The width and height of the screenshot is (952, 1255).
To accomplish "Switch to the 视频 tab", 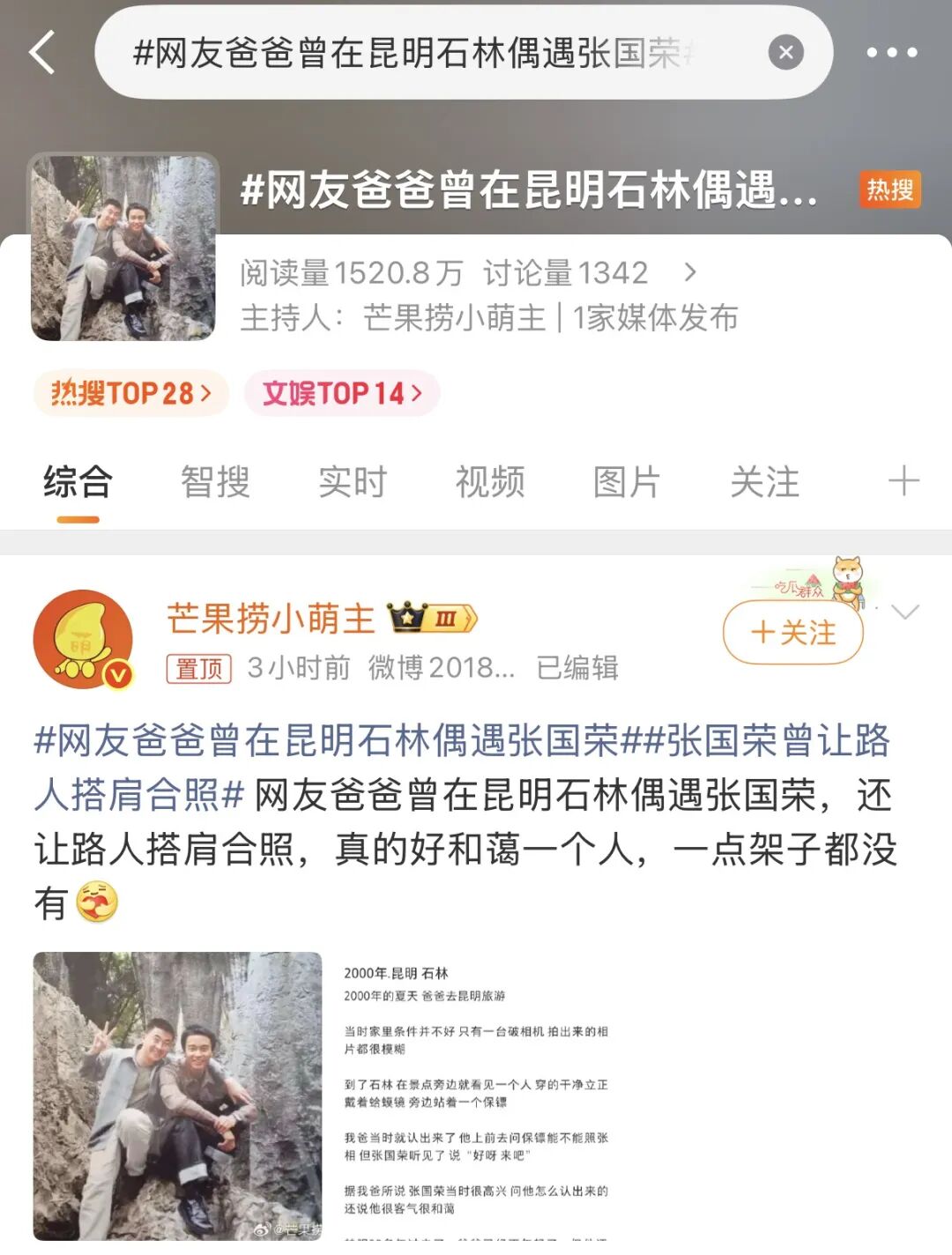I will pyautogui.click(x=490, y=481).
